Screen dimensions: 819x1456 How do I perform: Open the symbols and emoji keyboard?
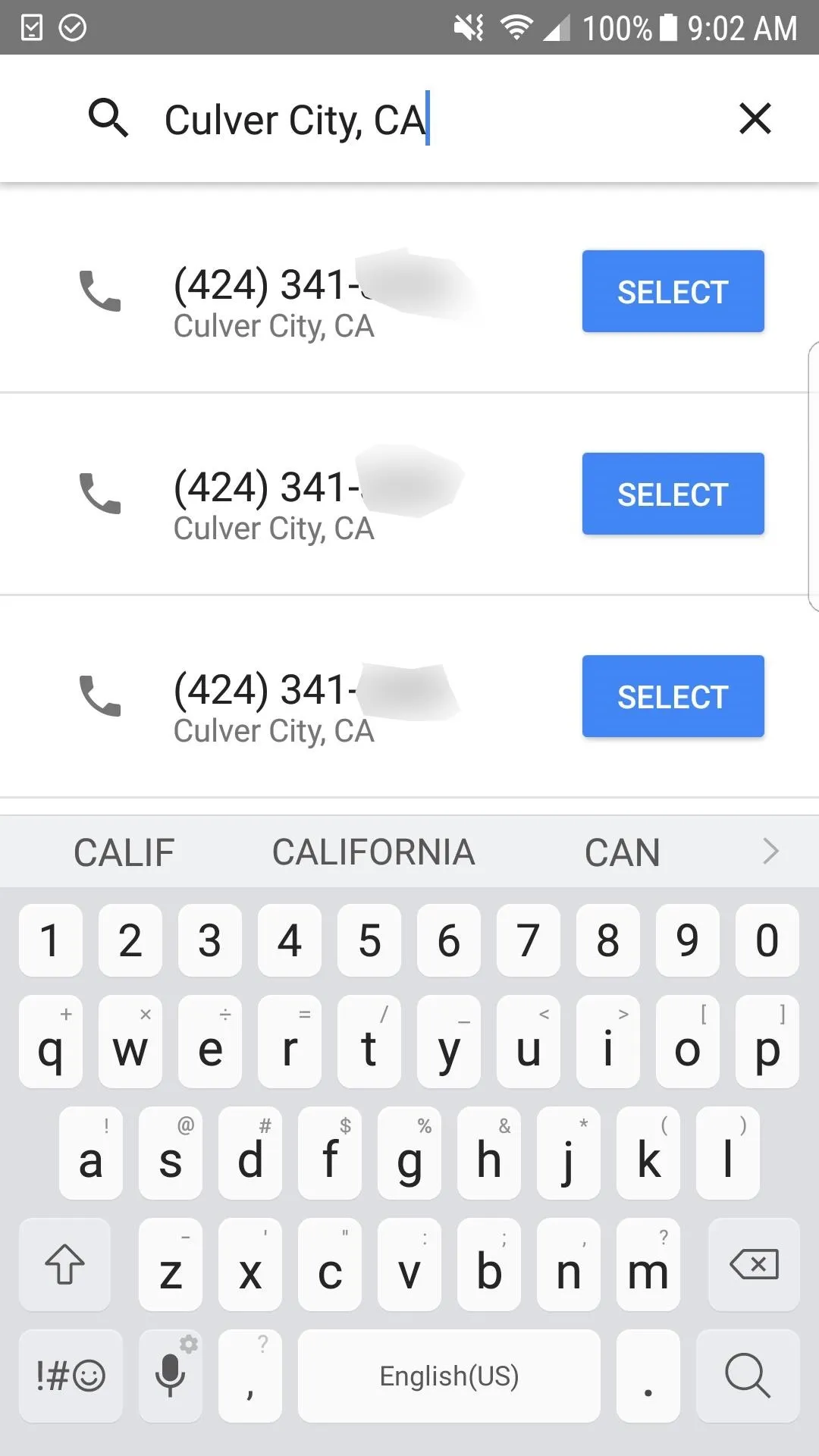point(71,1376)
